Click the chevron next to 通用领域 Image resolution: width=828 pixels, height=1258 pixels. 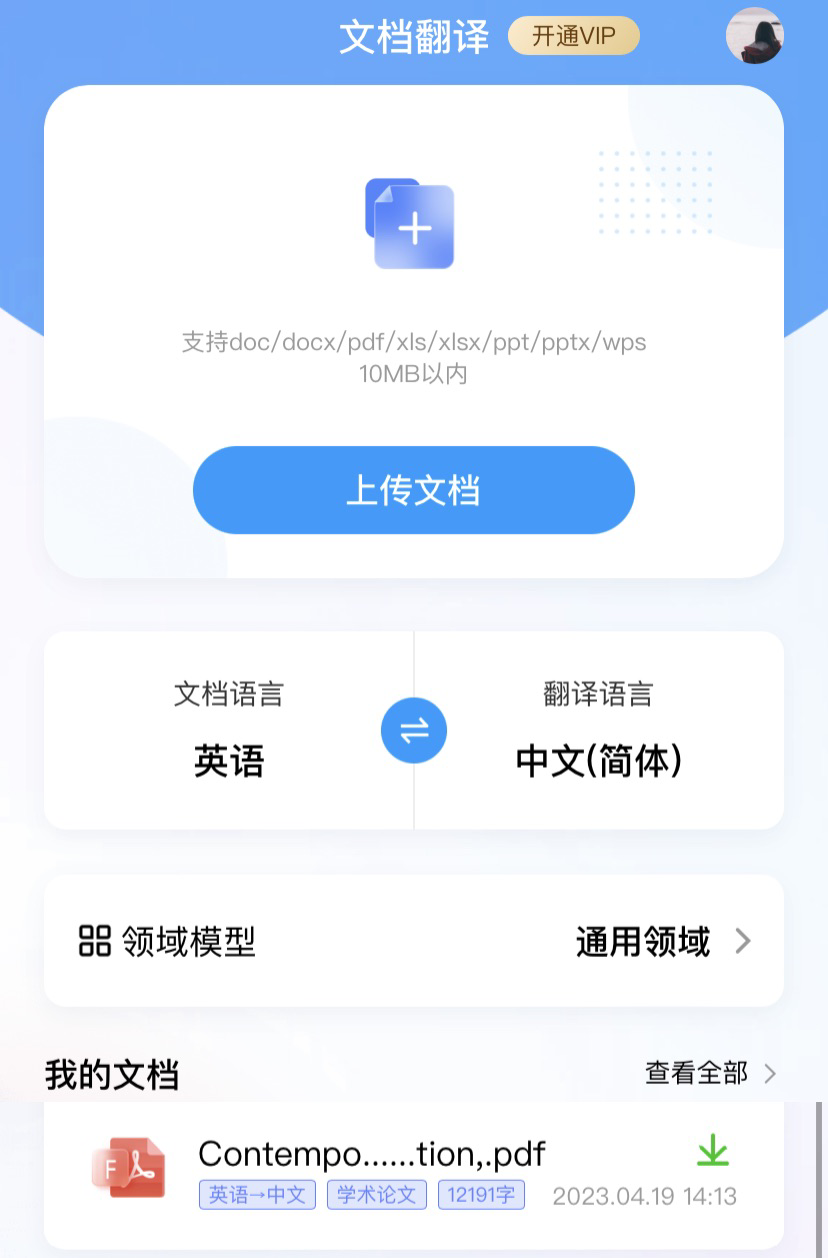pyautogui.click(x=742, y=940)
